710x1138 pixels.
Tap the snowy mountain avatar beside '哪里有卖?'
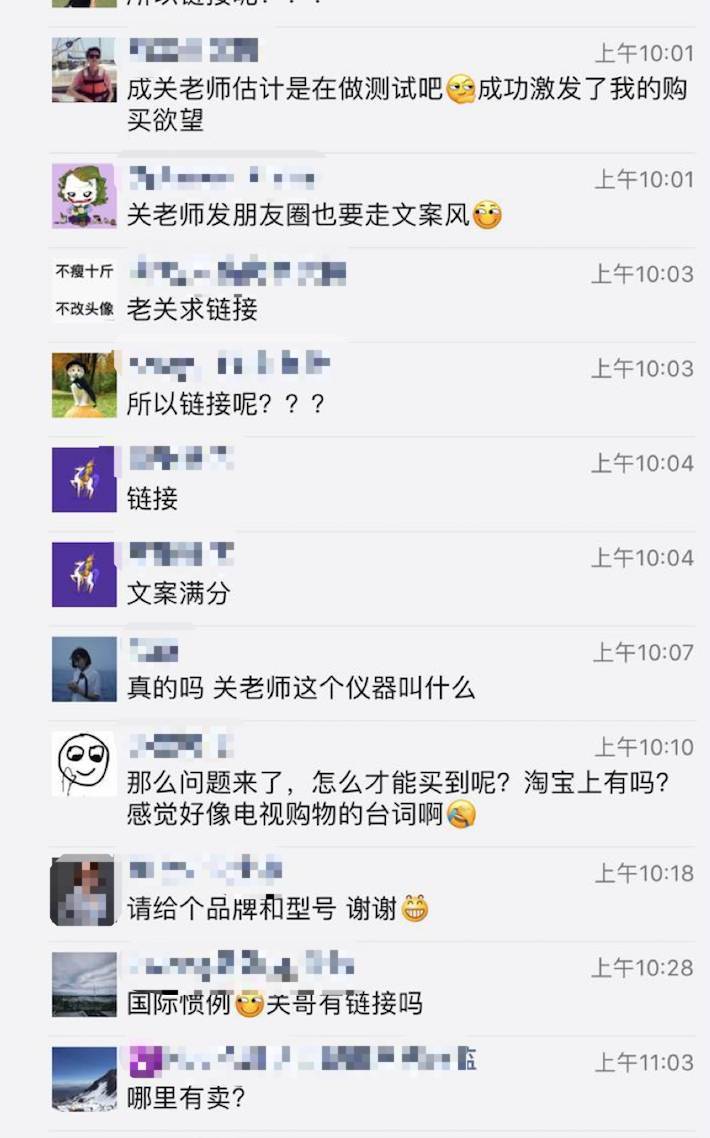84,1079
